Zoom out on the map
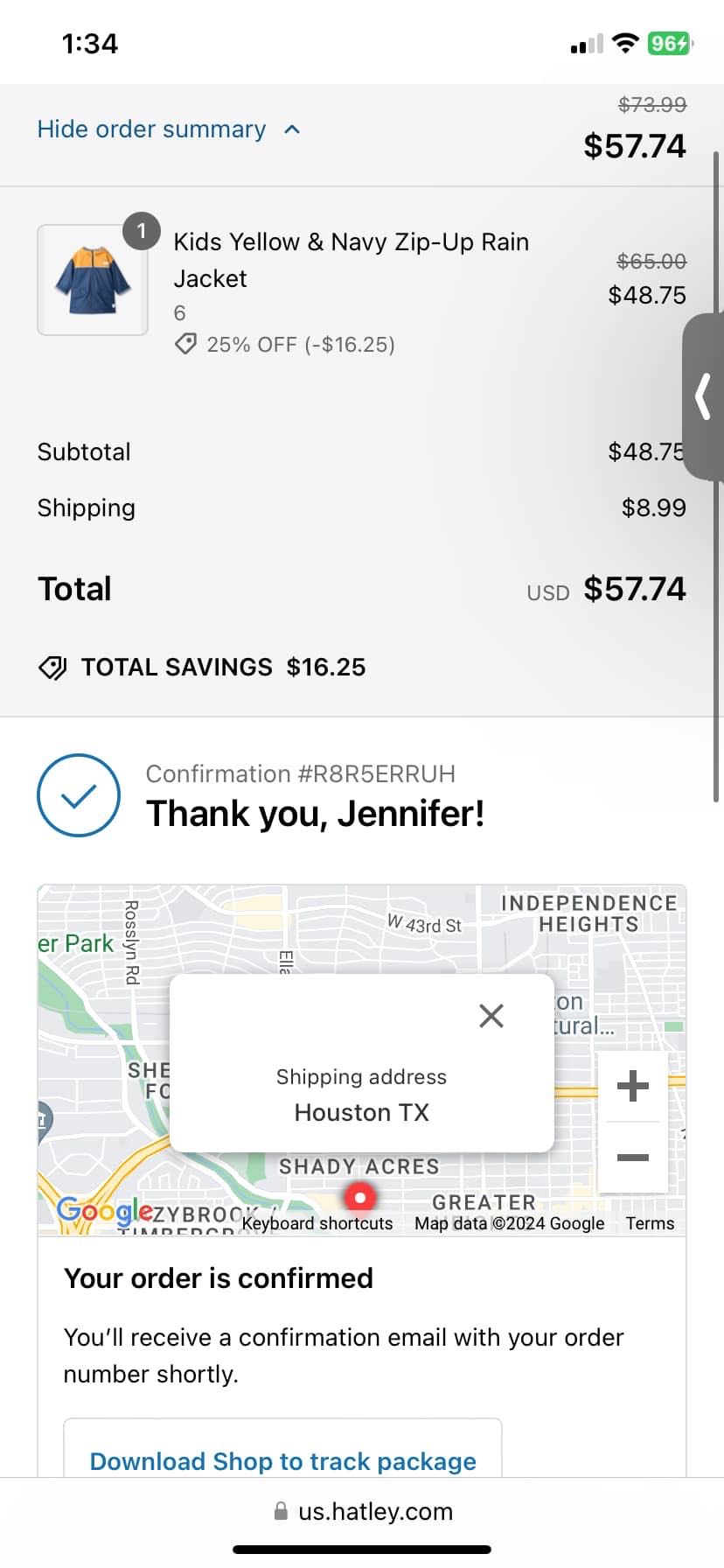This screenshot has height=1568, width=724. (x=632, y=1158)
